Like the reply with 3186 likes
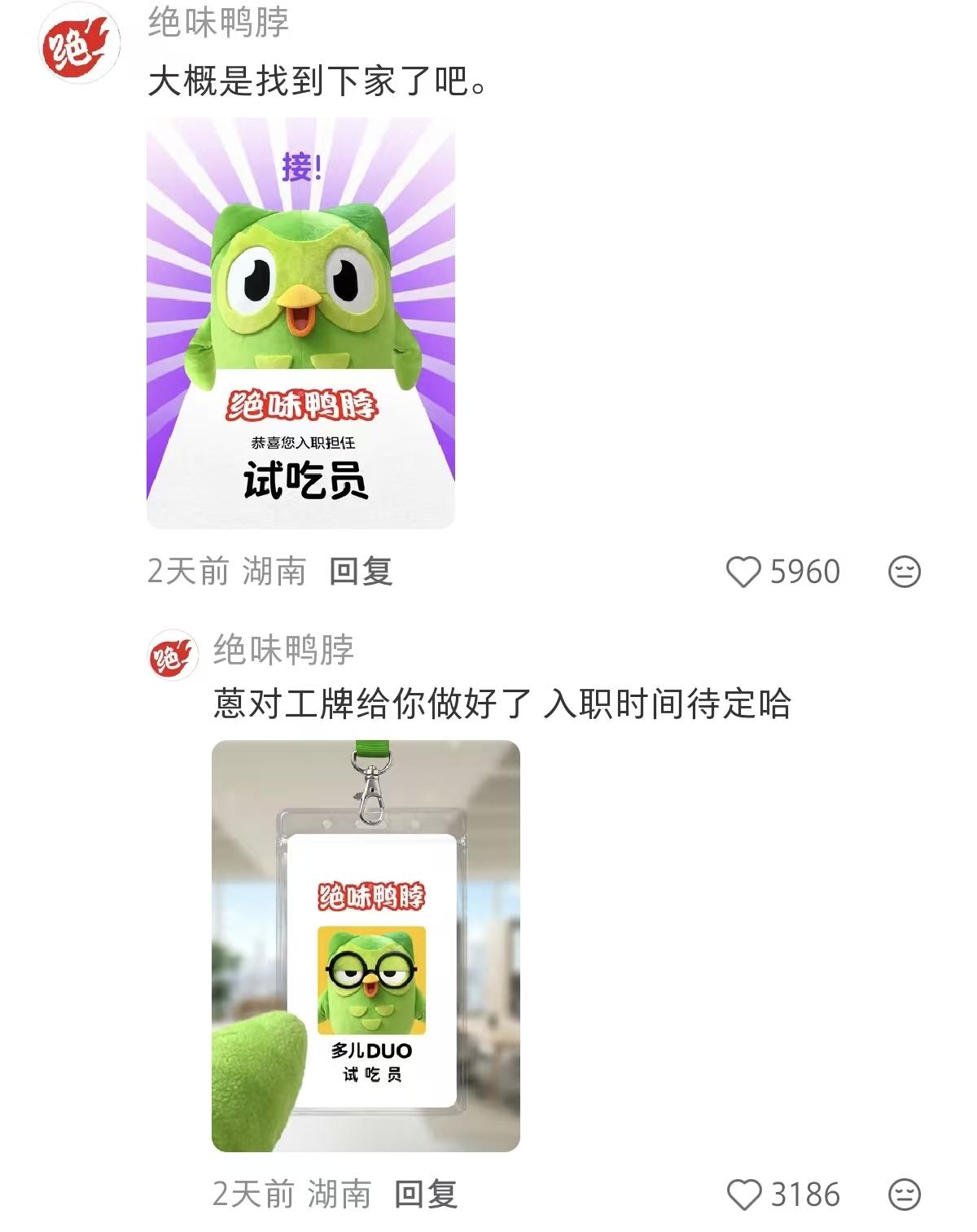Image resolution: width=977 pixels, height=1232 pixels. click(743, 1195)
